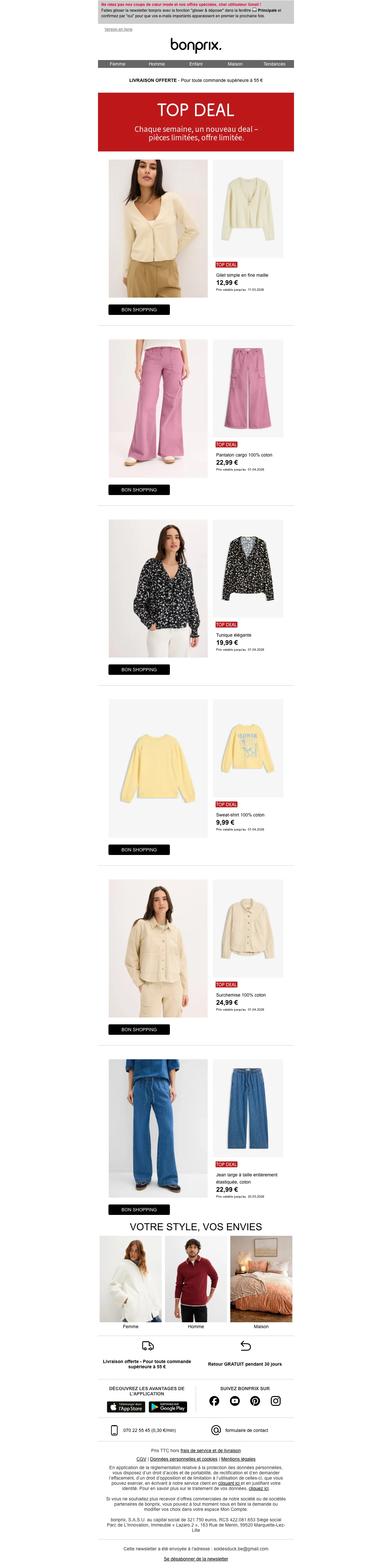
Task: Open the Enfant navigation tab
Action: point(196,64)
